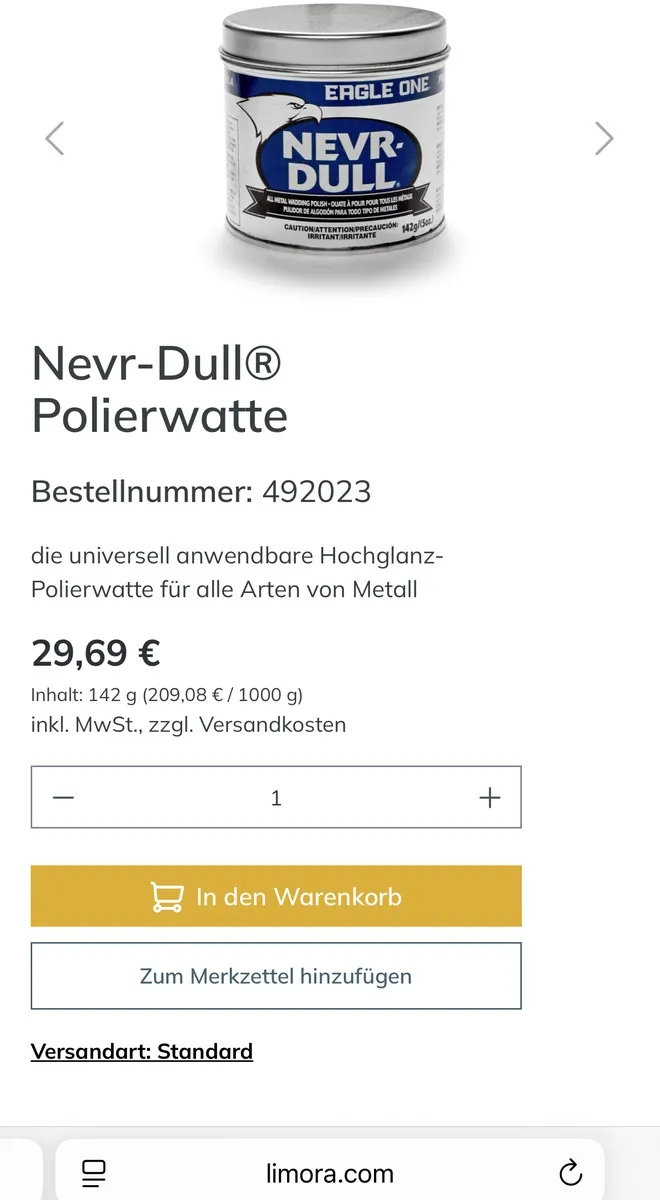Select Zum Merkzettel hinzufügen
660x1200 pixels.
click(276, 975)
